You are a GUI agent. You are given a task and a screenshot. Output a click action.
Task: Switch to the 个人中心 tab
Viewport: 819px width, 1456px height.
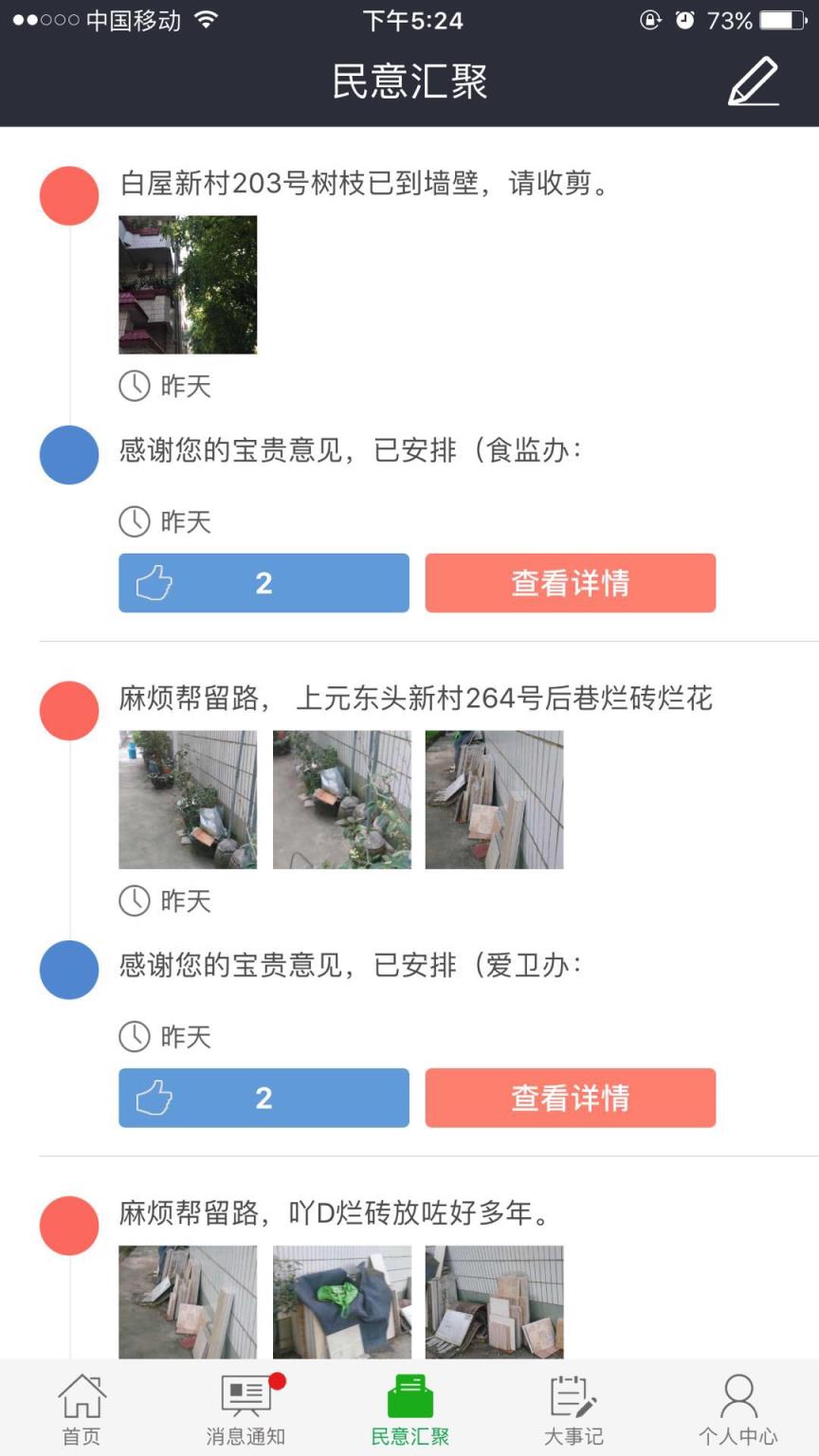pyautogui.click(x=737, y=1408)
